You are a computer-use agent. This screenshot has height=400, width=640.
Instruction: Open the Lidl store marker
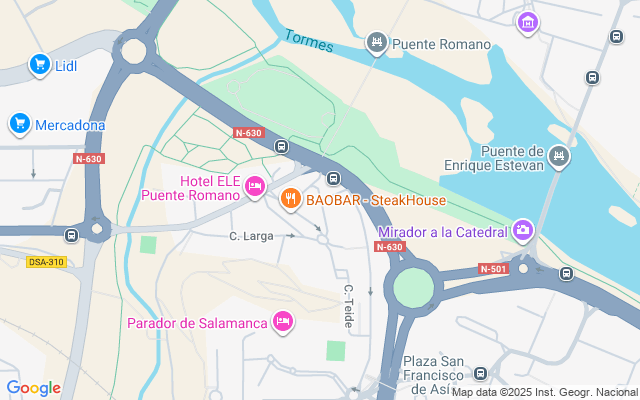pos(40,65)
